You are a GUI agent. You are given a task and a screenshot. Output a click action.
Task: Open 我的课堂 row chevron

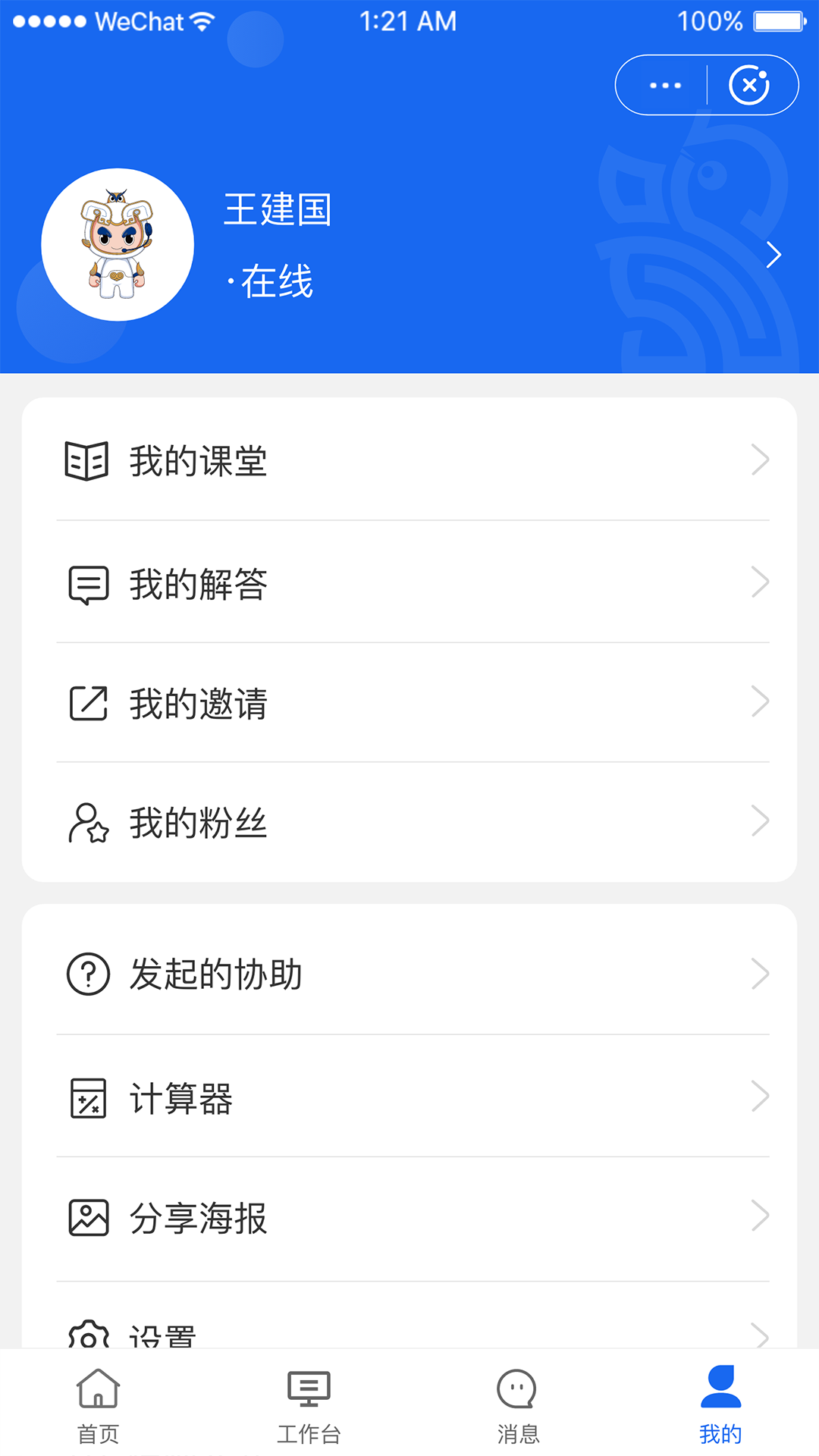(x=761, y=459)
